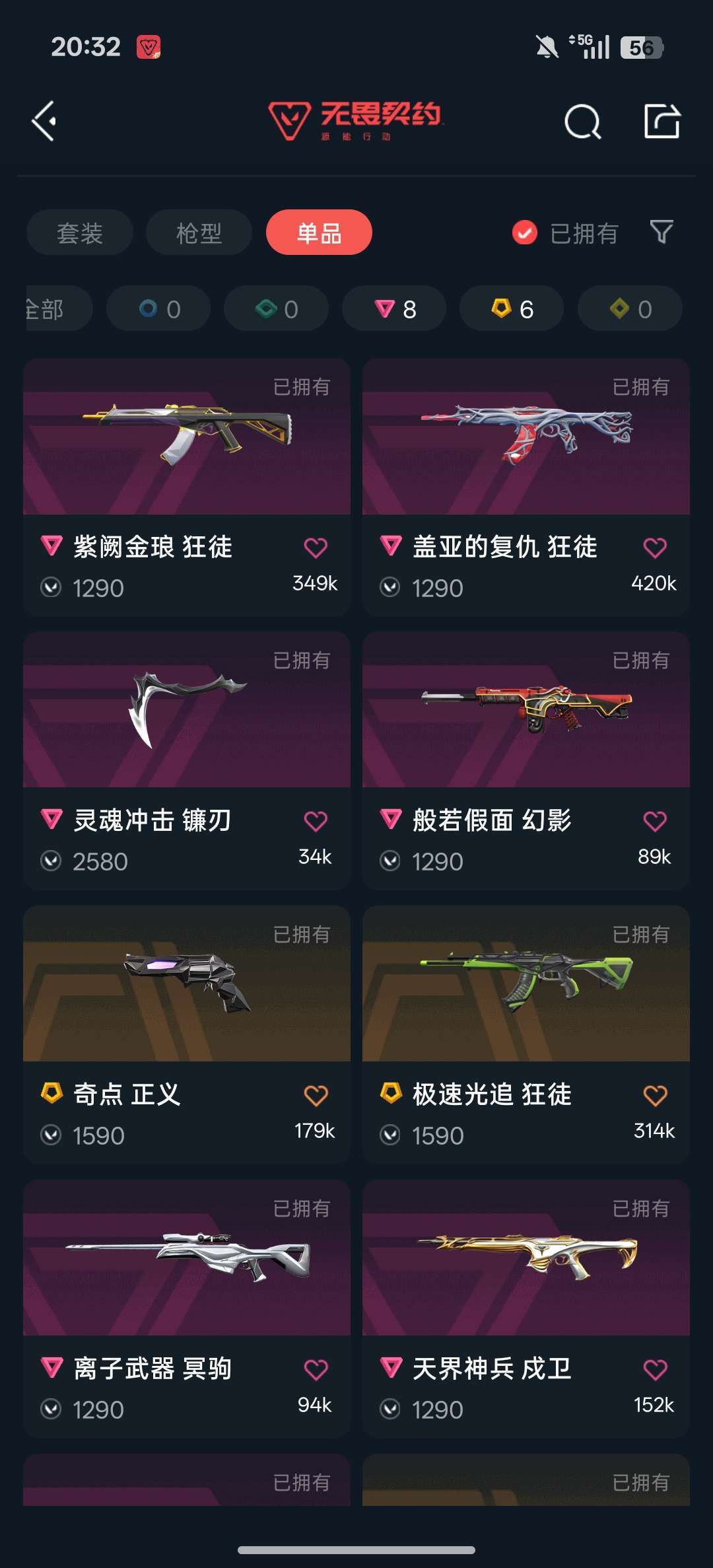Like the 天界神兵 戍卫 skin
This screenshot has width=713, height=1568.
tap(655, 1370)
